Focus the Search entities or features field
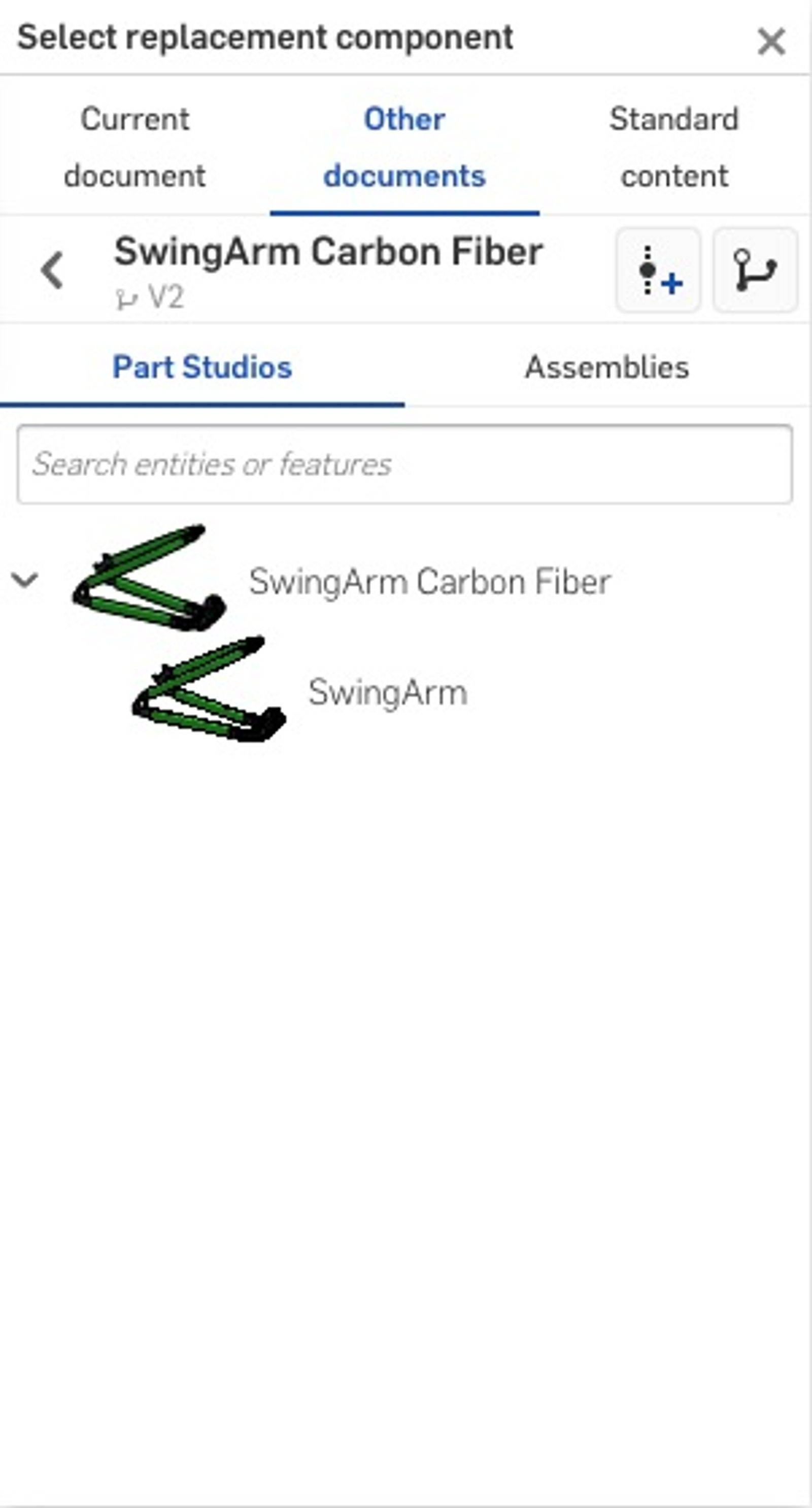The height and width of the screenshot is (1508, 812). coord(404,465)
